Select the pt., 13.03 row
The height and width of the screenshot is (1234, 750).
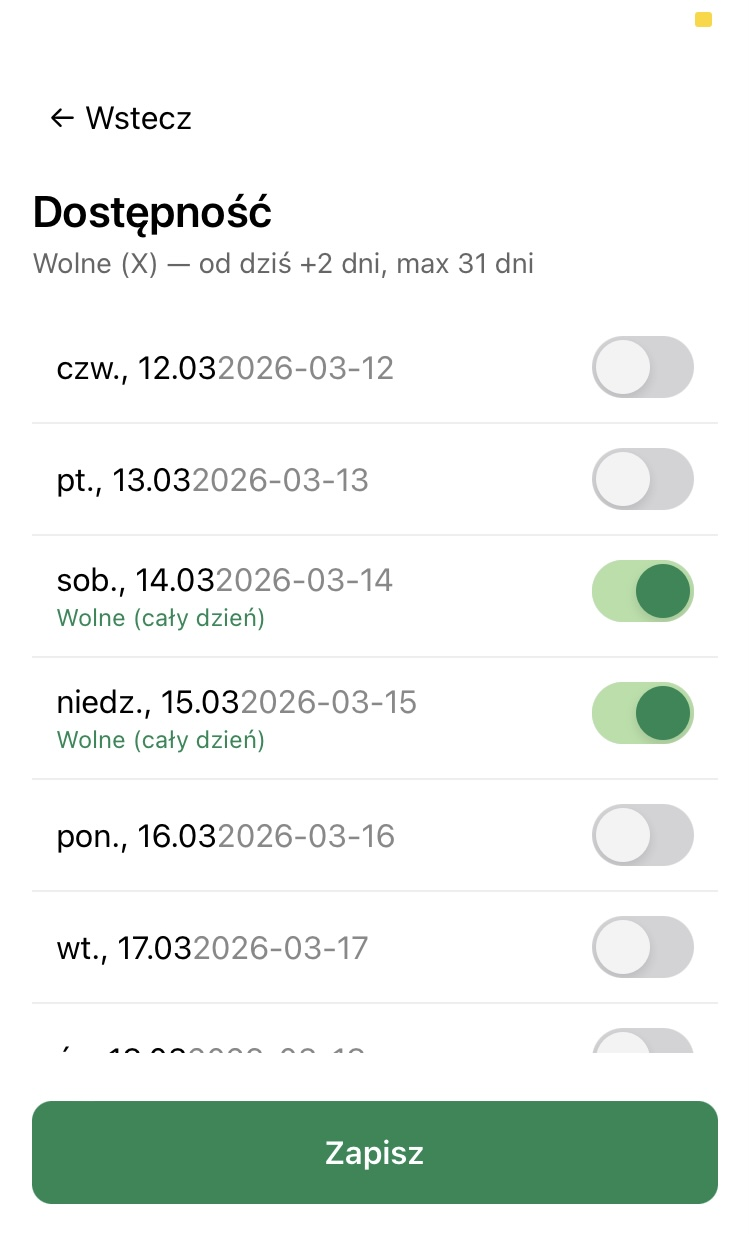click(300, 479)
